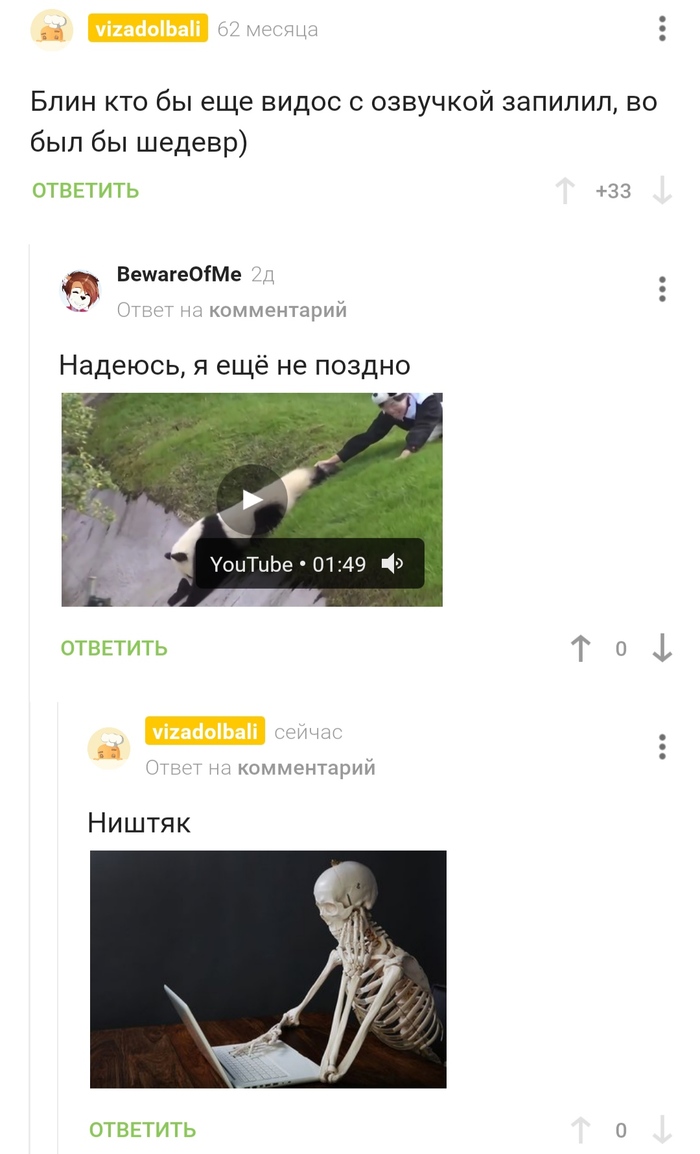Reply to the Ништяк comment
This screenshot has width=700, height=1154.
(x=142, y=1130)
